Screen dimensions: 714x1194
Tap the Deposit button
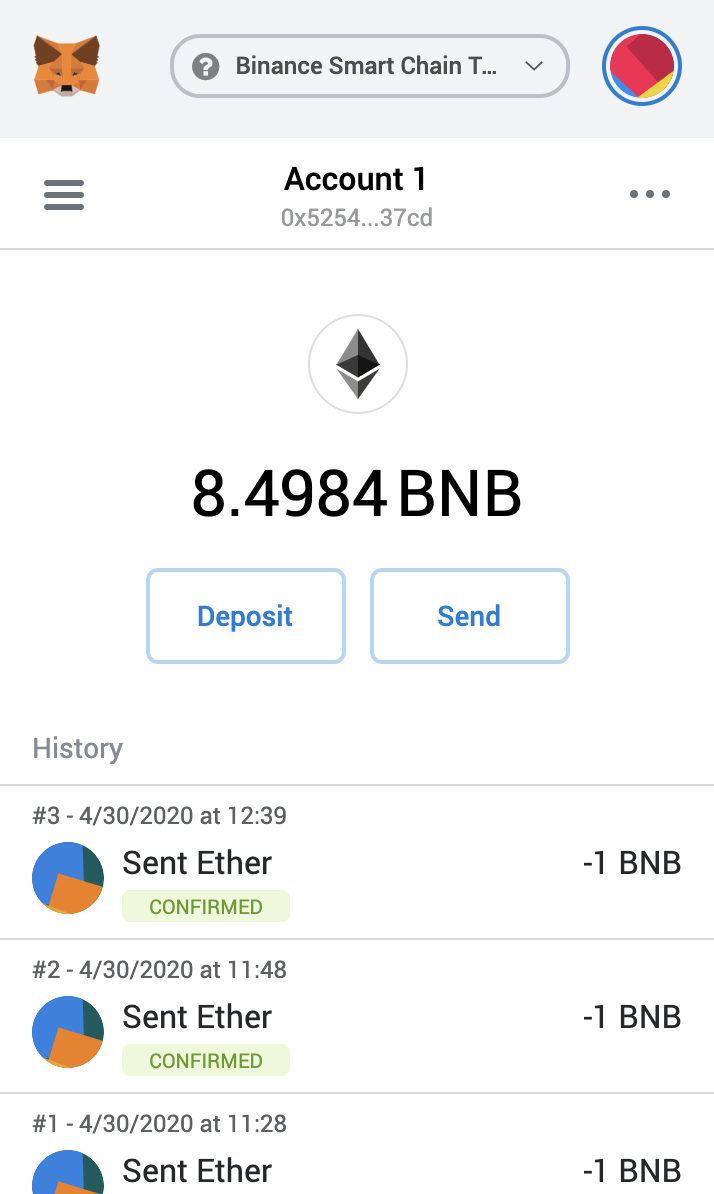click(x=246, y=616)
